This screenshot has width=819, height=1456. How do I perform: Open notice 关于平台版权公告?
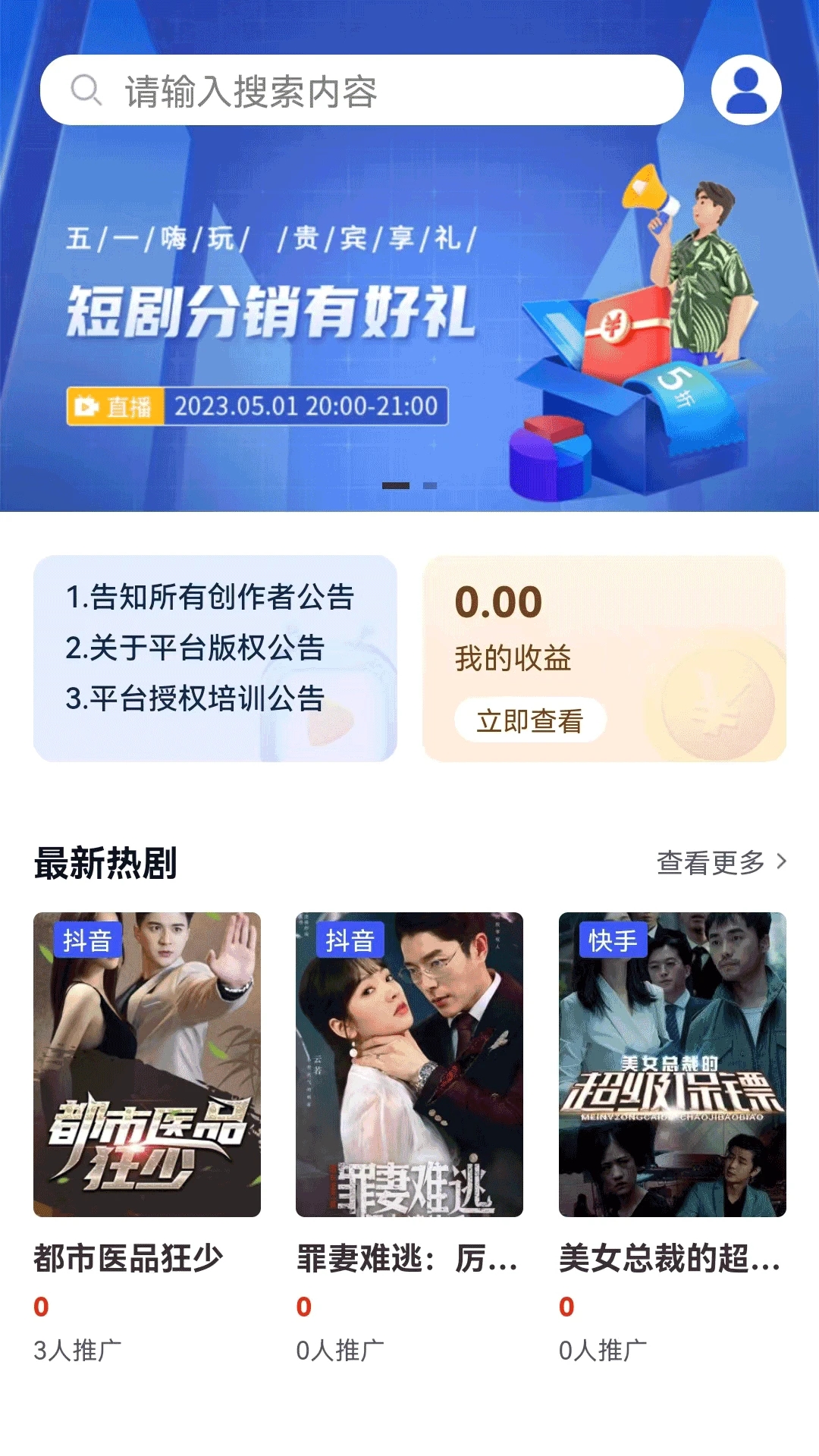pos(195,648)
